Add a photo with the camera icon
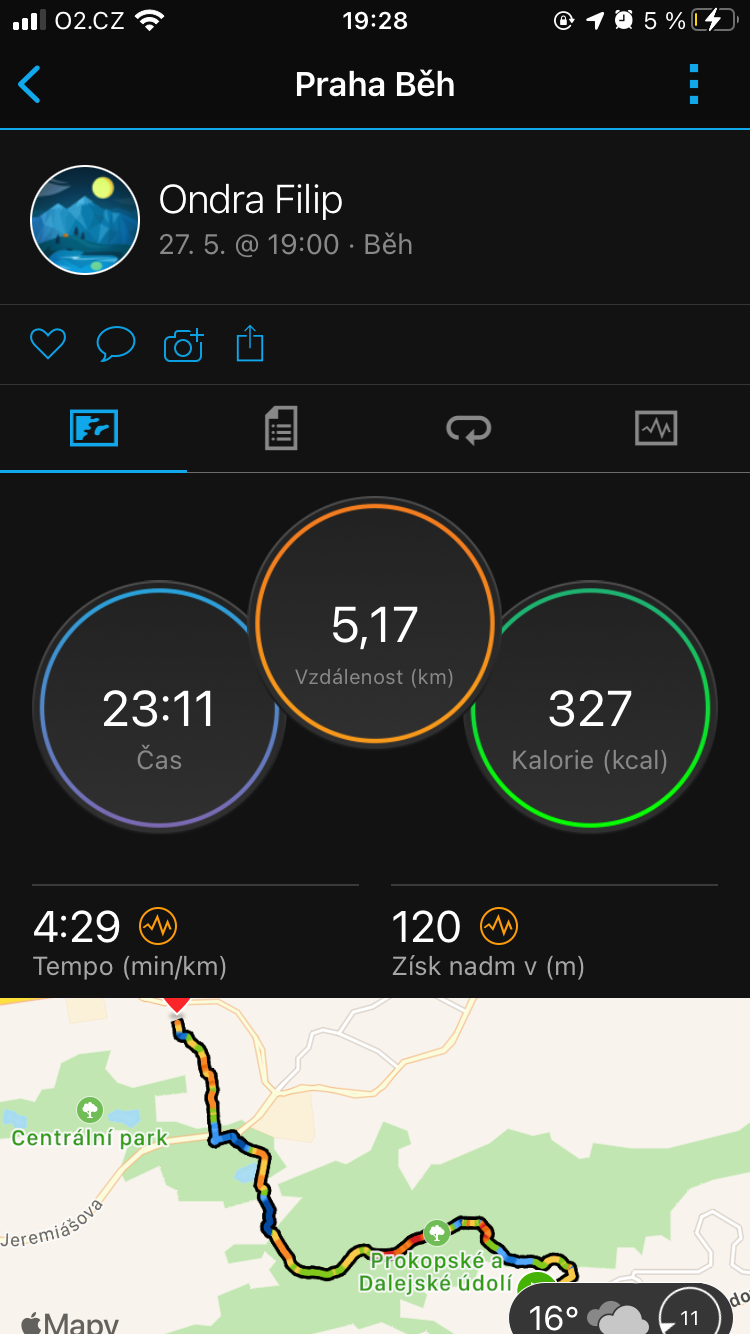750x1334 pixels. click(183, 345)
